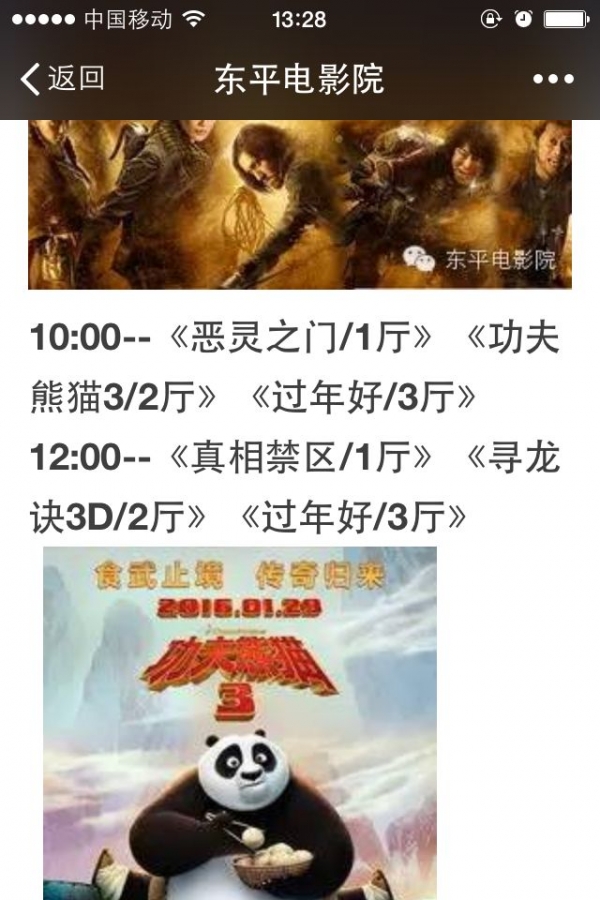Open the top movie banner image

300,204
